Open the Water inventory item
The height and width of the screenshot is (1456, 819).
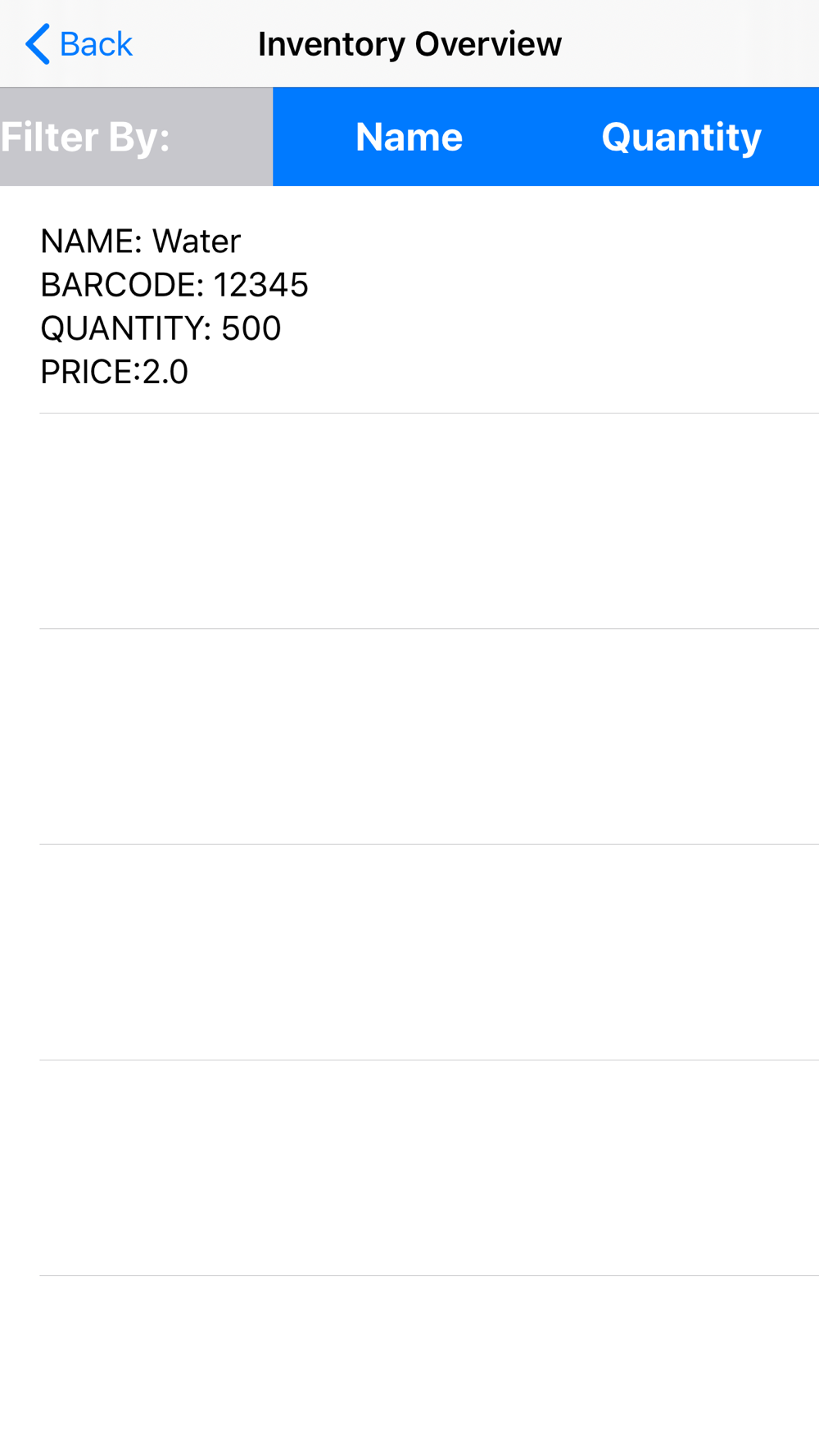(409, 305)
